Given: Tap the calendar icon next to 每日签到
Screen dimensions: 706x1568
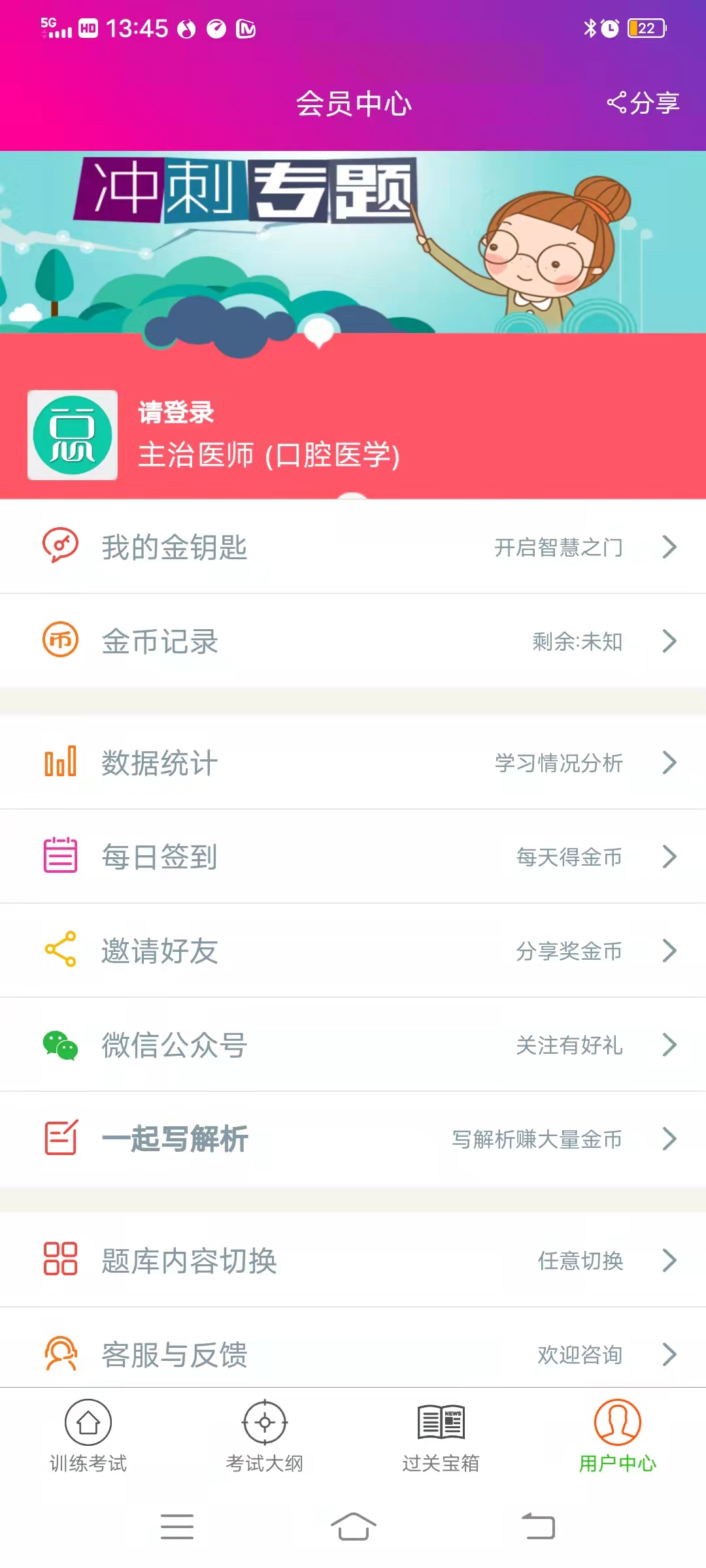Looking at the screenshot, I should [61, 857].
